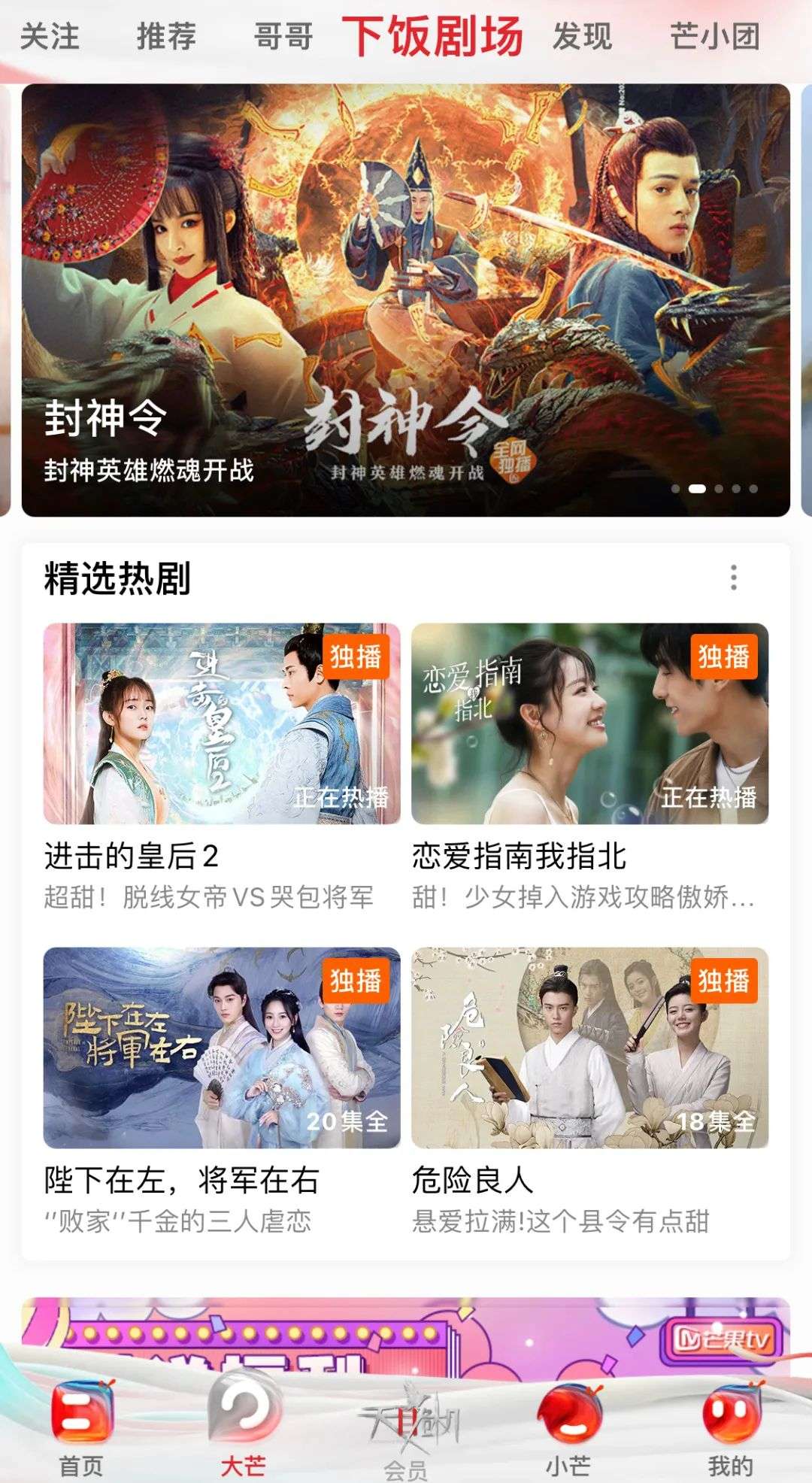This screenshot has height=1483, width=812.
Task: Select the 大芒 bottom tab
Action: point(243,1429)
